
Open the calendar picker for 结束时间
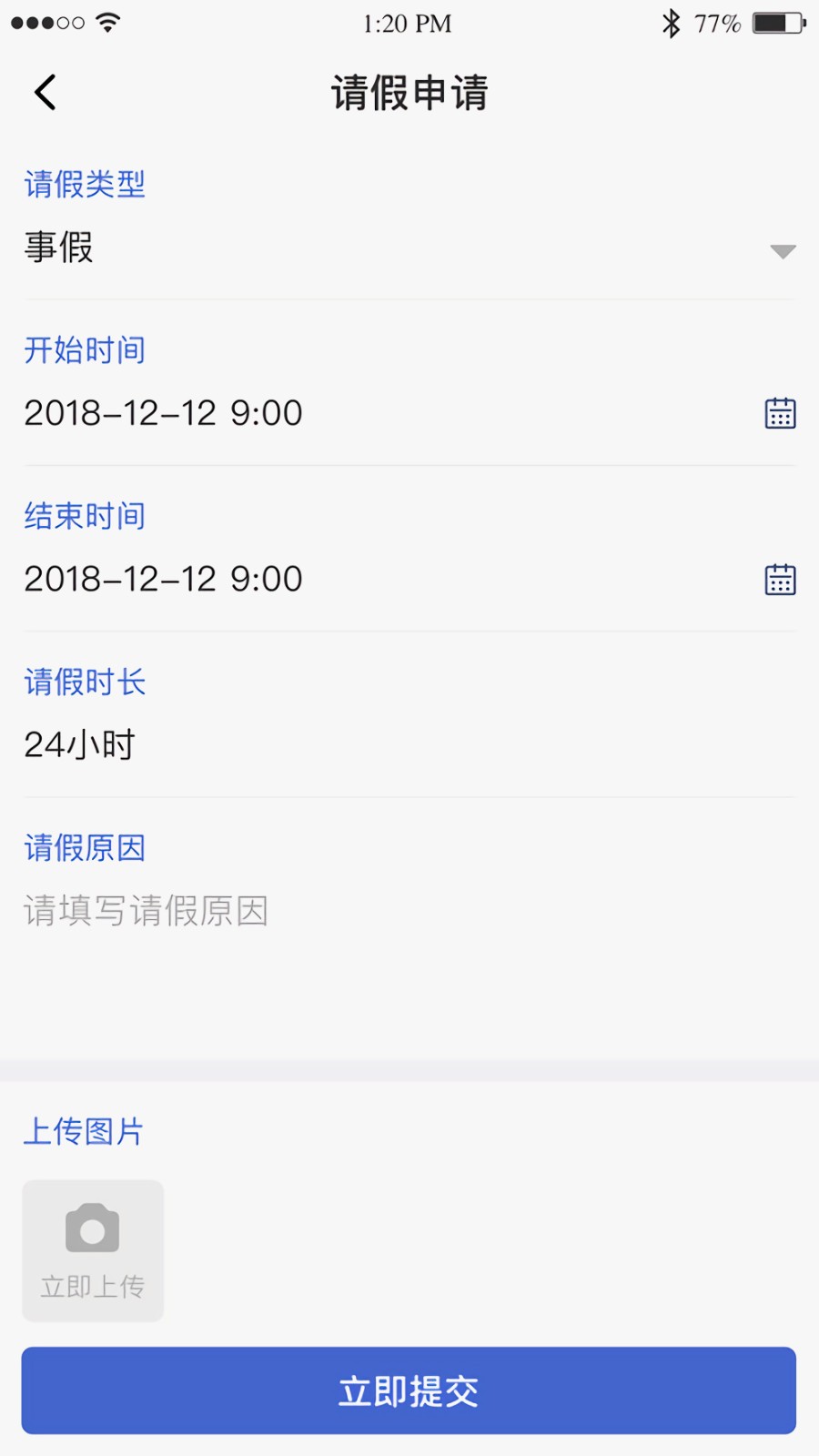pos(780,578)
